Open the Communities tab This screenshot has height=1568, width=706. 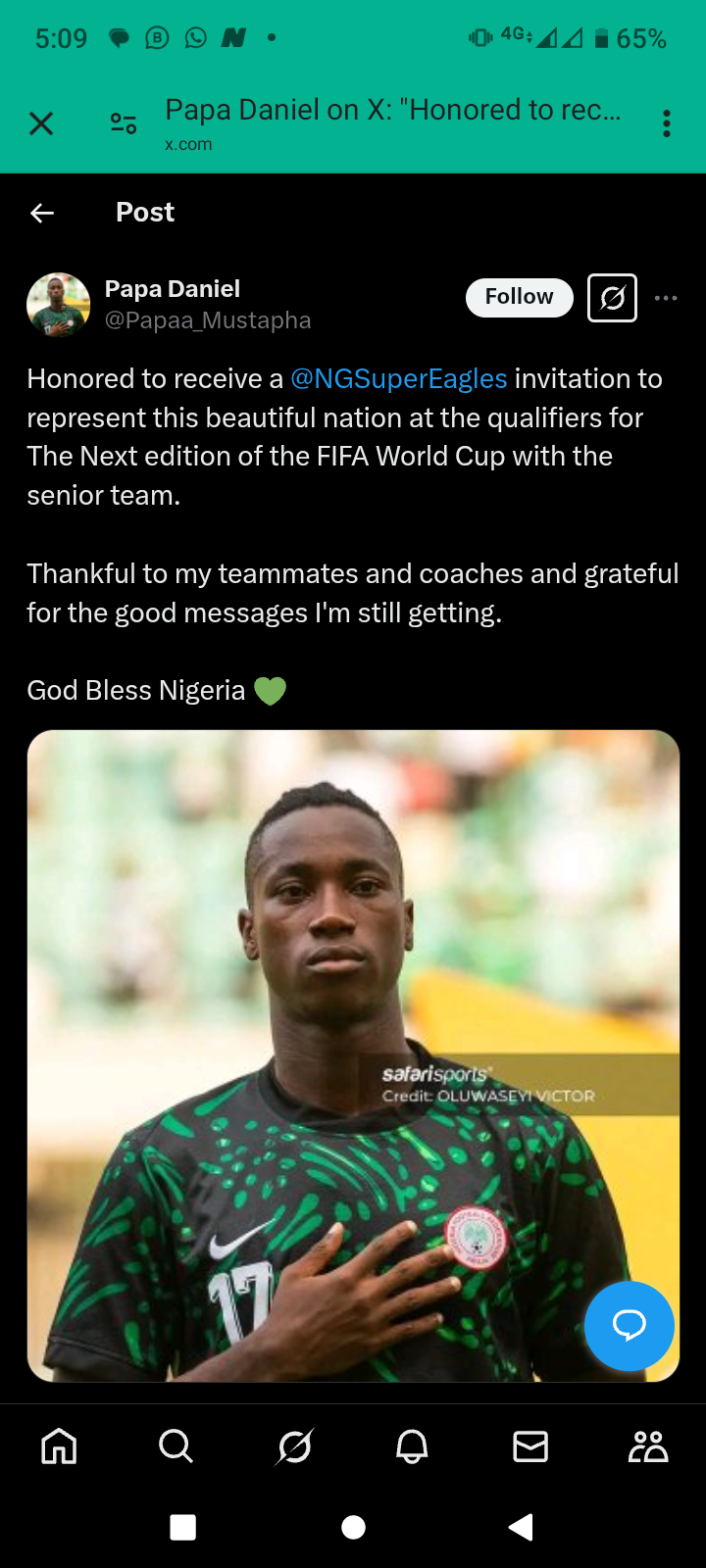click(647, 1445)
